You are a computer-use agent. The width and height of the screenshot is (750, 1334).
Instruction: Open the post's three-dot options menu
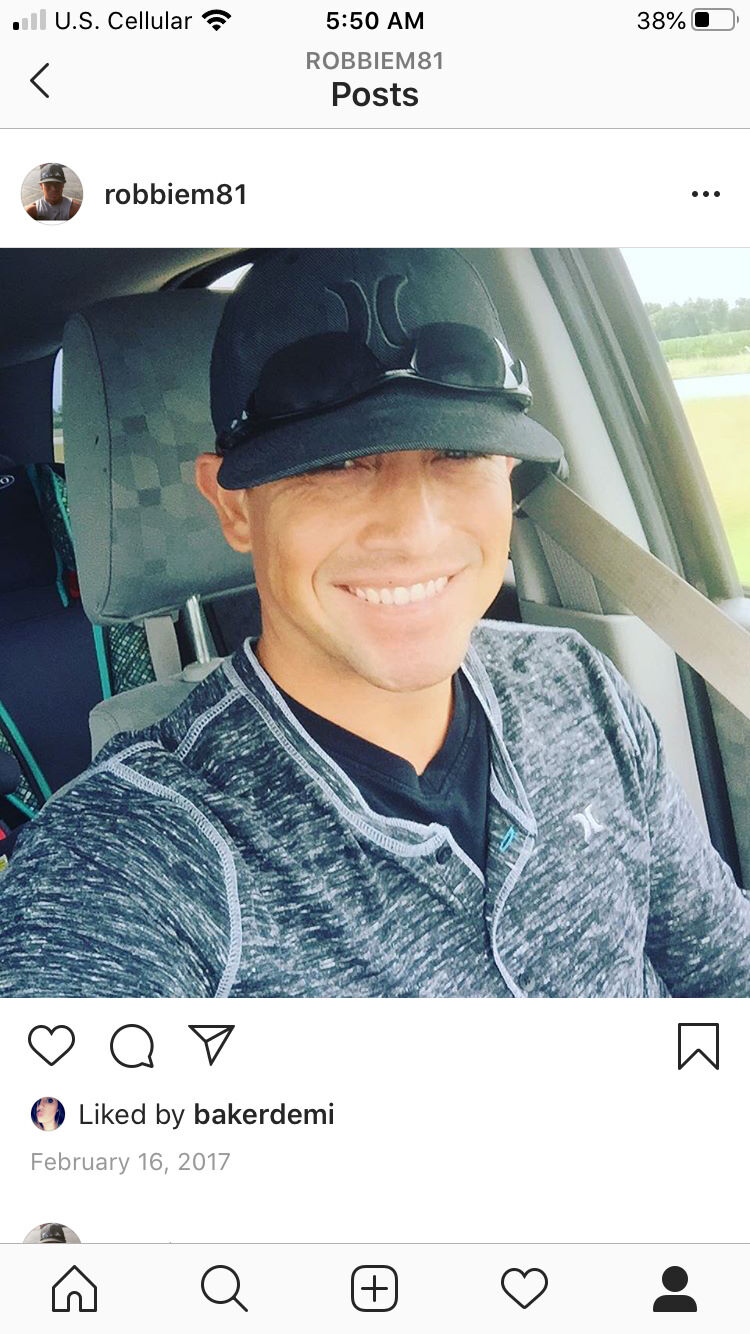click(x=706, y=194)
